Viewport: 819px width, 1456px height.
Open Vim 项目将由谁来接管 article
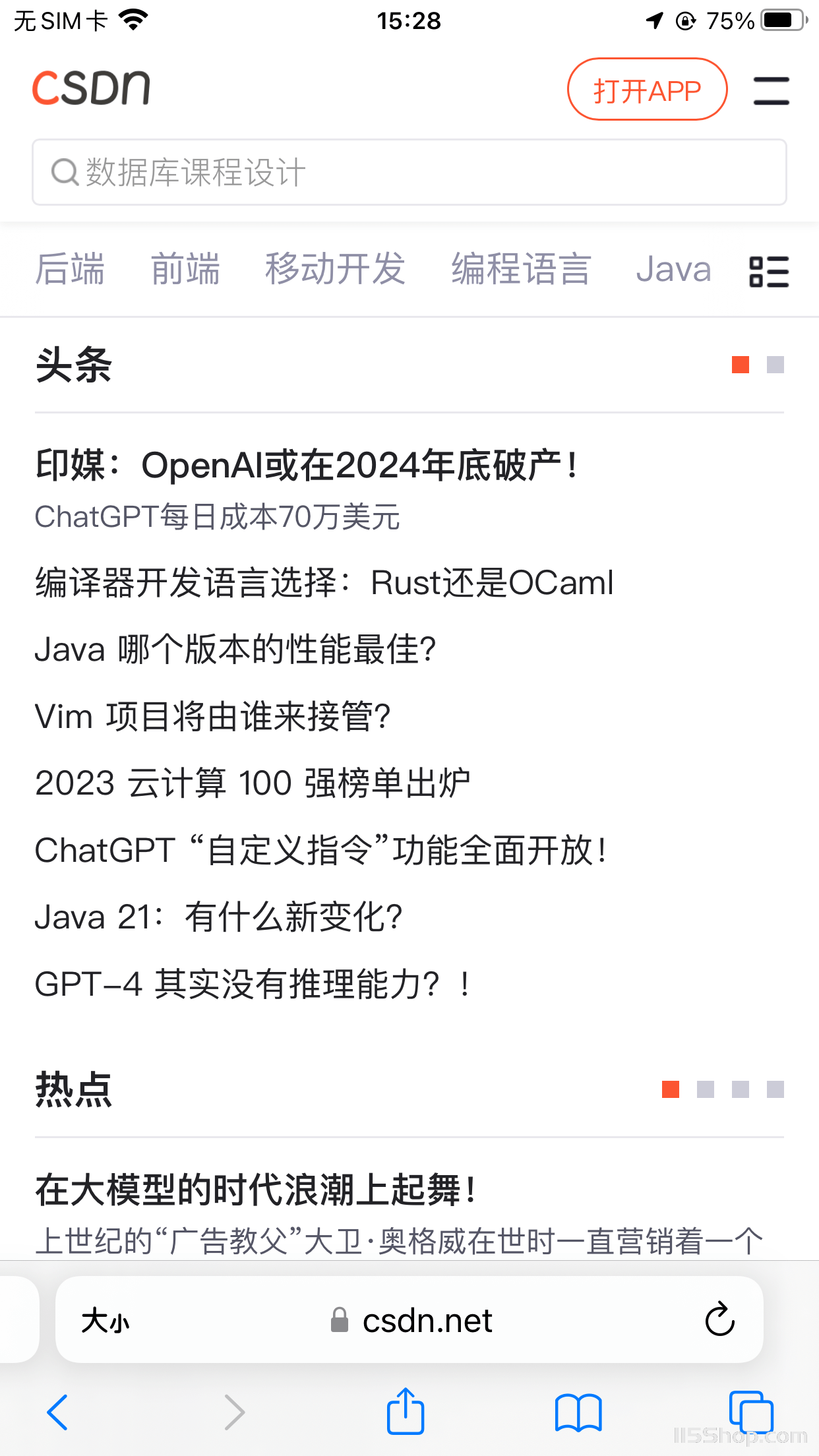(213, 716)
